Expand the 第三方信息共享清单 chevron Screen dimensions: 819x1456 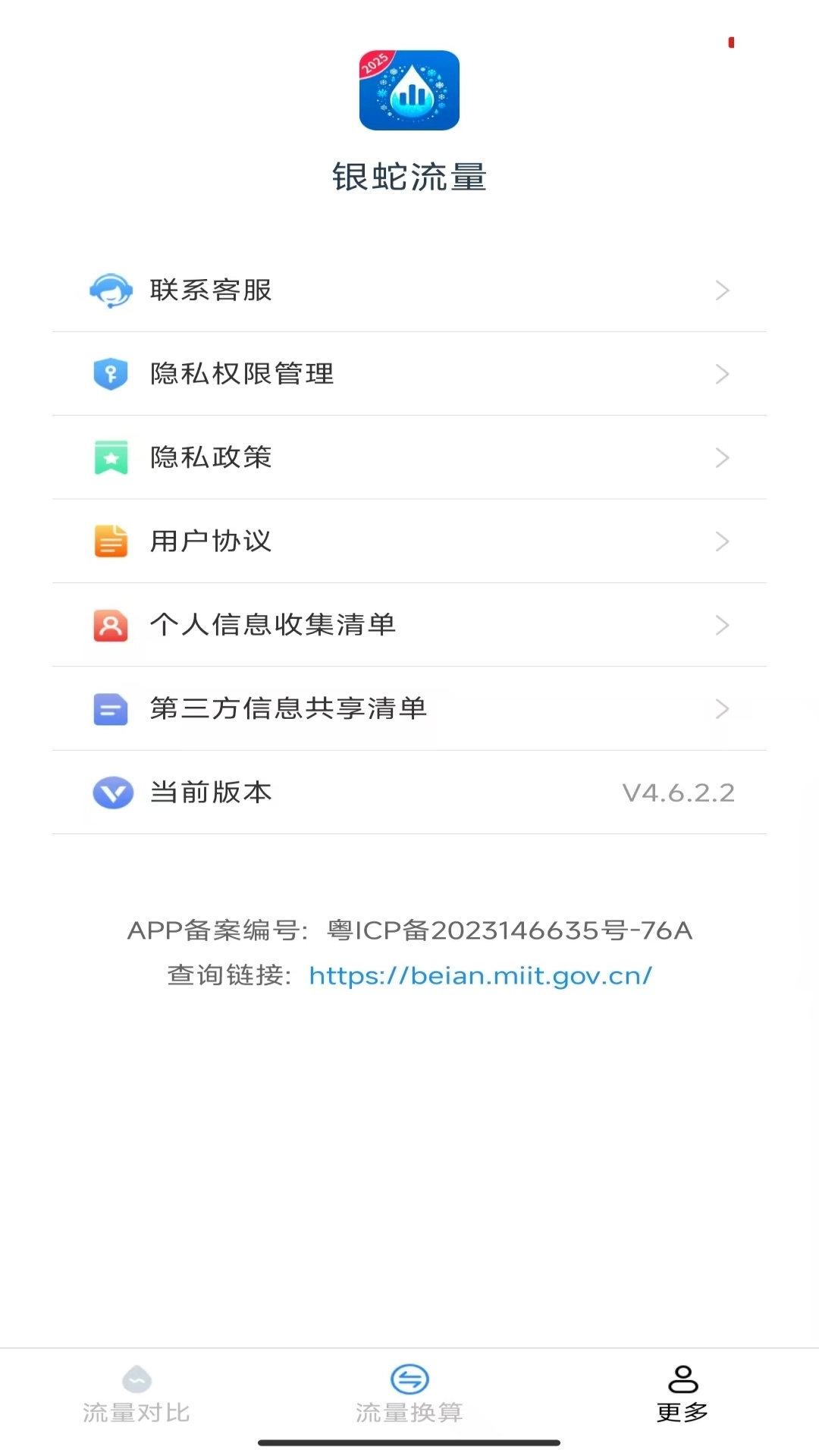[721, 709]
